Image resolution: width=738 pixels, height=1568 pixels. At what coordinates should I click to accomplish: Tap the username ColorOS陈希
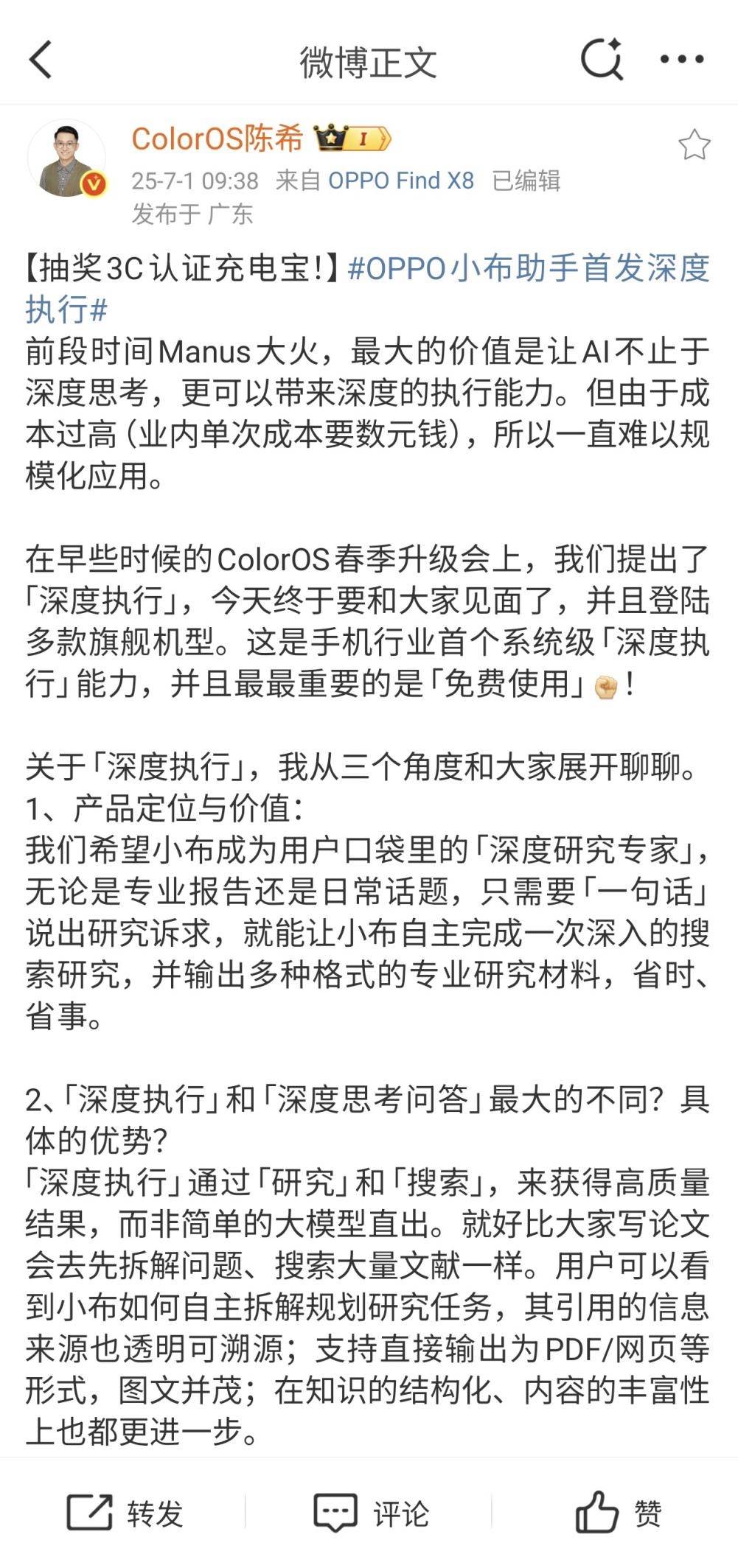pos(217,139)
